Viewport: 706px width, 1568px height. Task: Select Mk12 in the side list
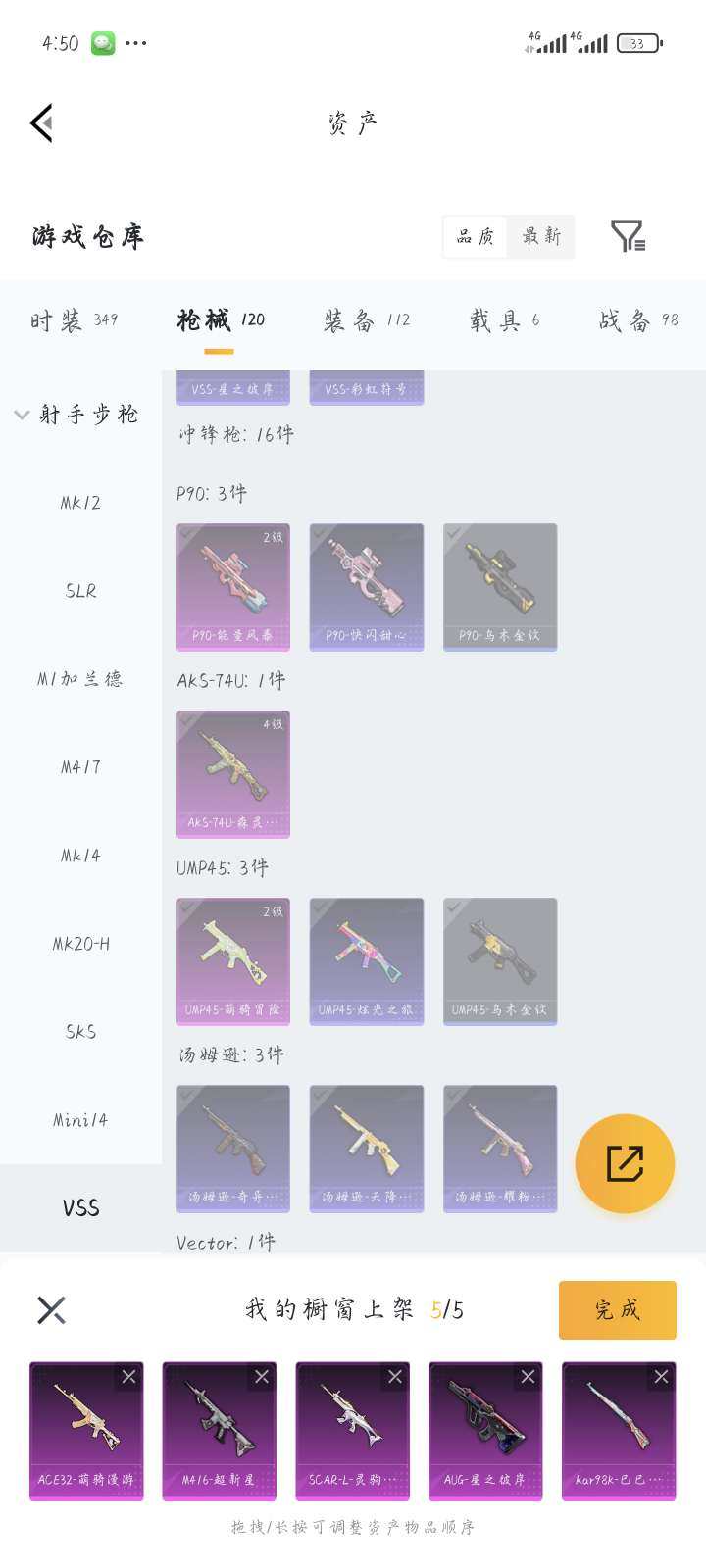click(80, 503)
